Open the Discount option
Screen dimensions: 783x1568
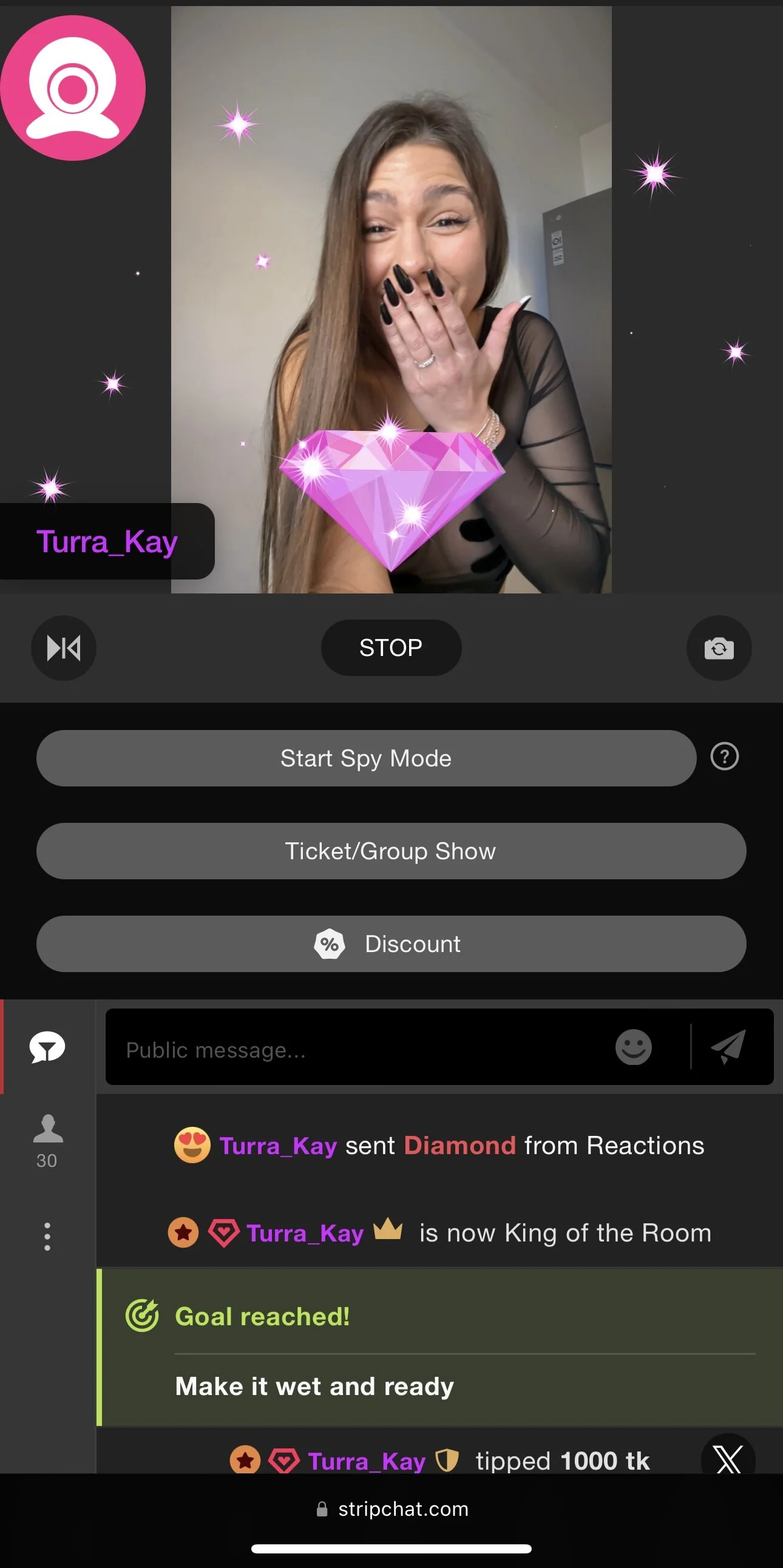pyautogui.click(x=391, y=944)
